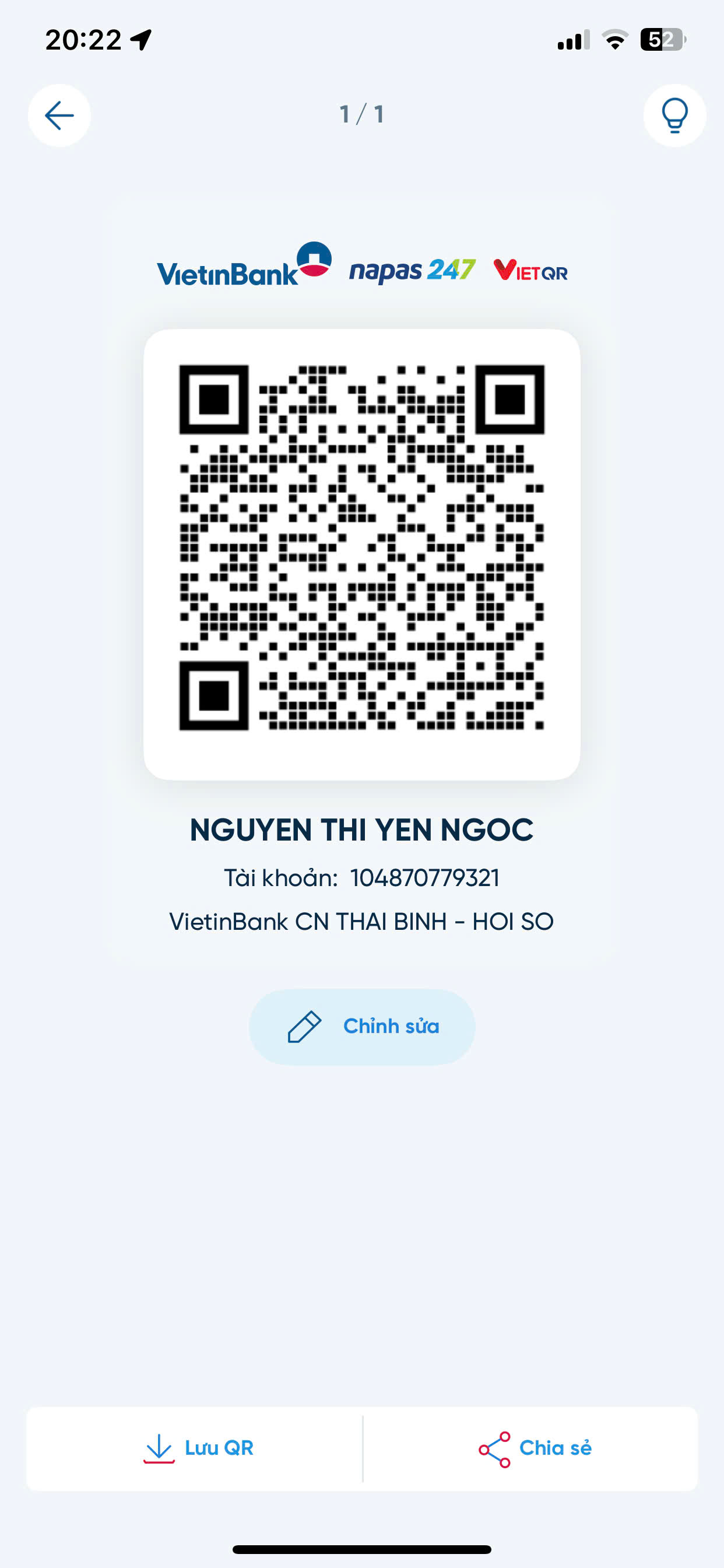Save the QR code with Lưu QR
Viewport: 724px width, 1568px height.
(198, 1448)
